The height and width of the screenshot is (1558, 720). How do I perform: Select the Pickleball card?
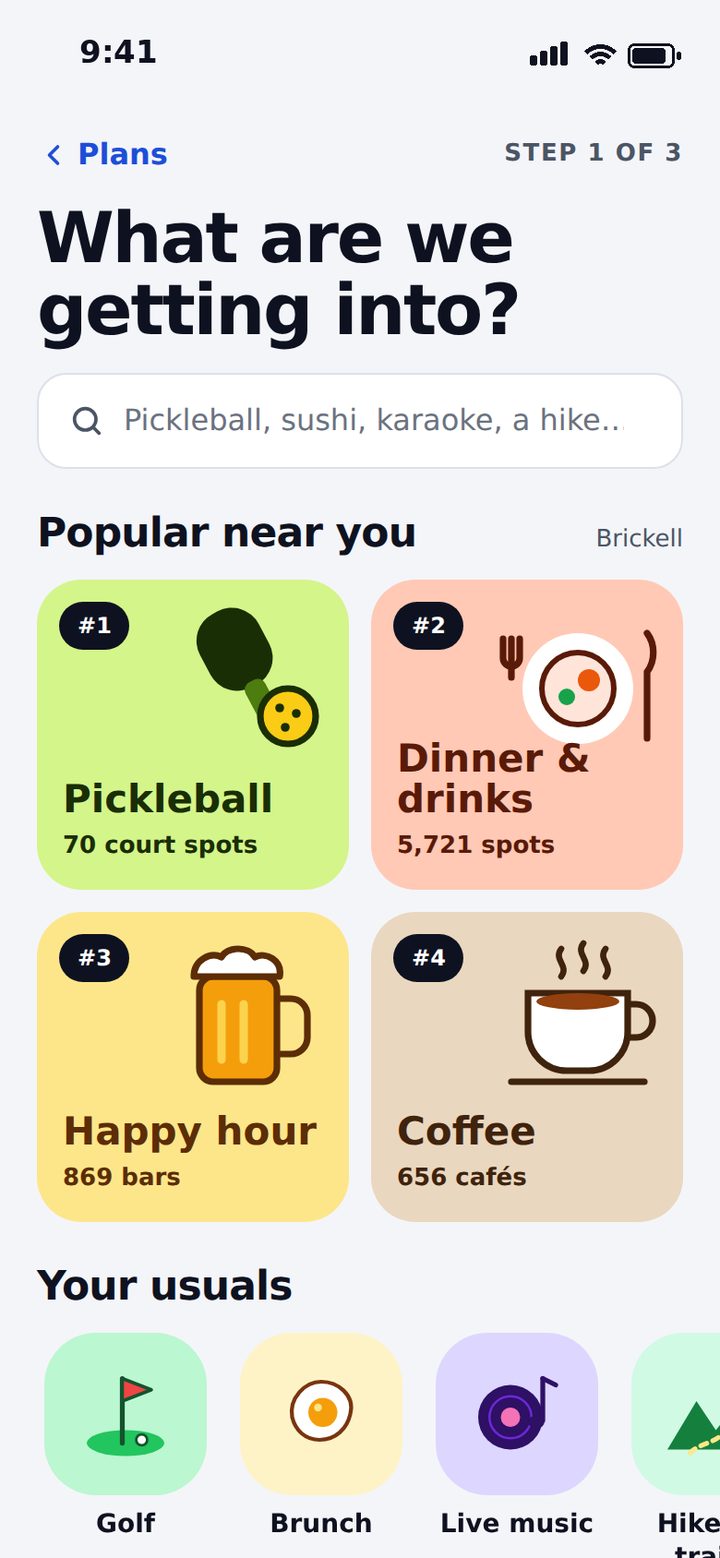click(x=193, y=735)
